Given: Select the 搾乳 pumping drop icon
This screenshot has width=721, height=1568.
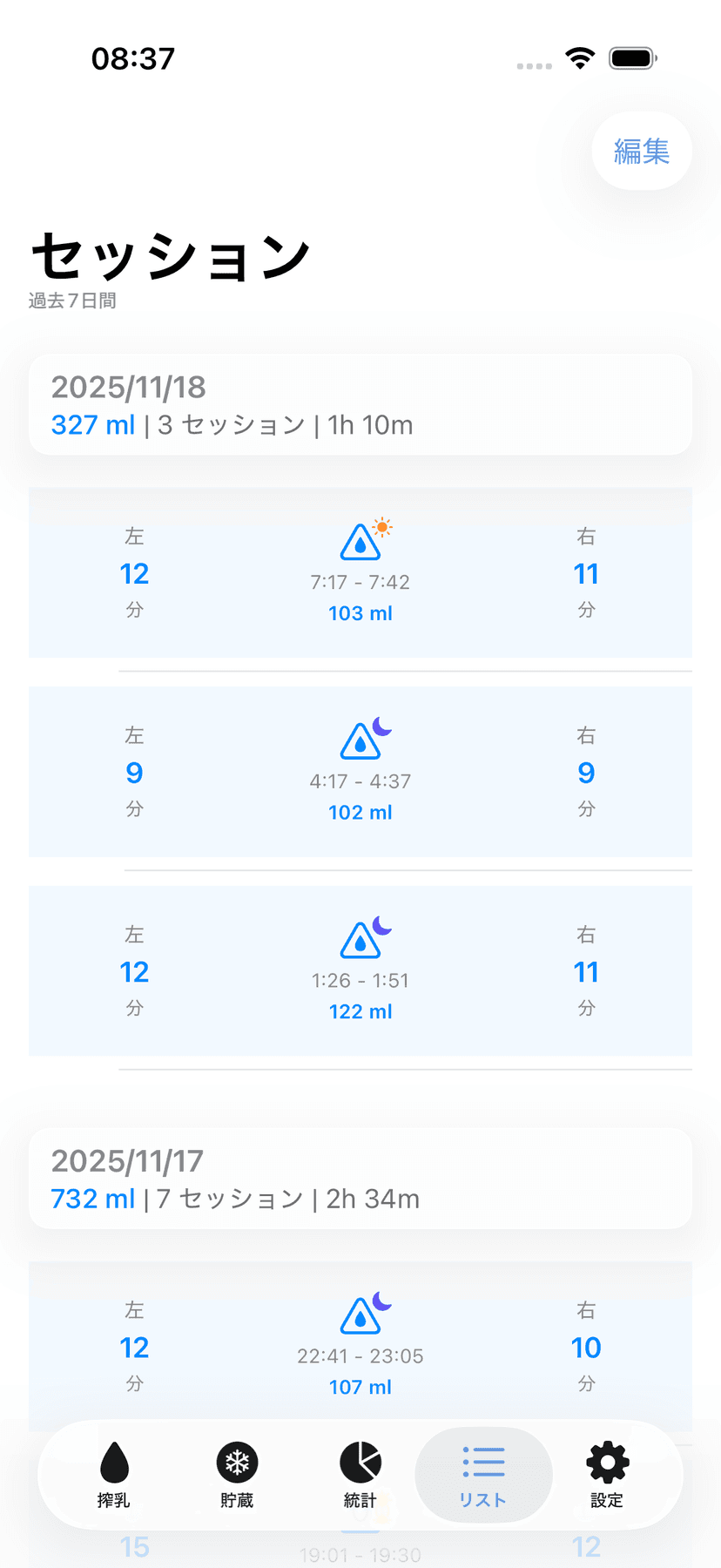Looking at the screenshot, I should click(x=116, y=1459).
